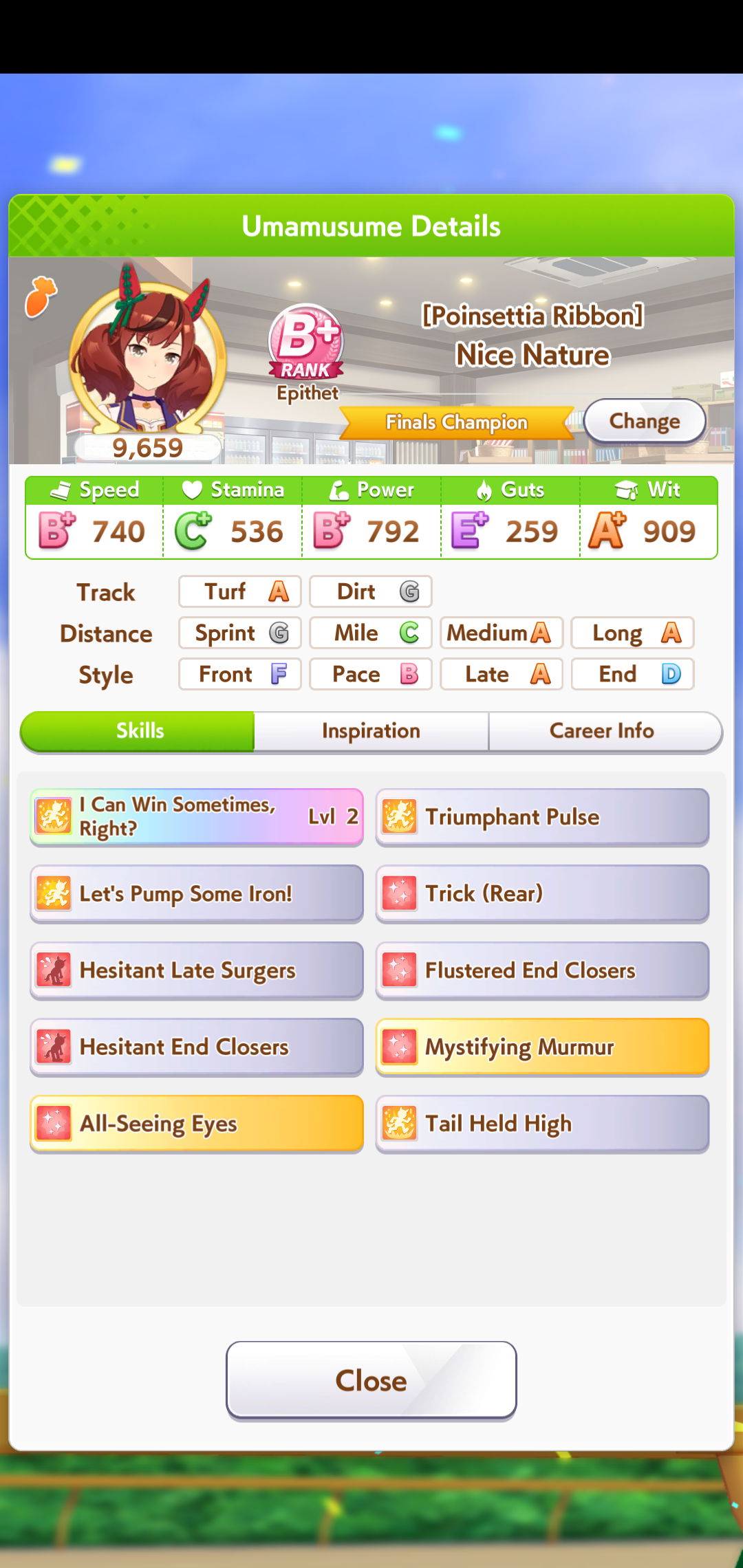Open Triumphant Pulse skill details
The height and width of the screenshot is (1568, 743).
542,817
